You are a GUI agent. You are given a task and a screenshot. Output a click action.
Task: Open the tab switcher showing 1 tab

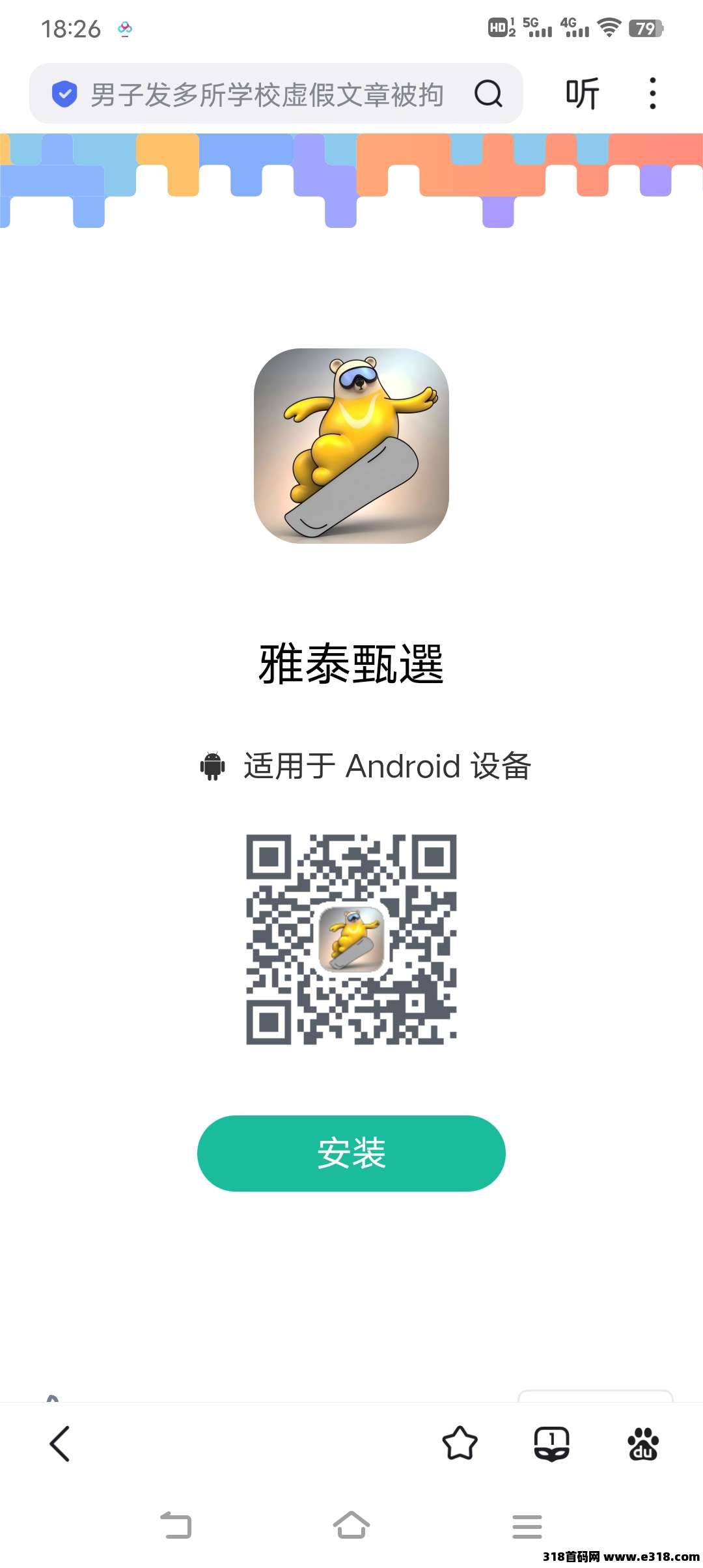tap(551, 1444)
